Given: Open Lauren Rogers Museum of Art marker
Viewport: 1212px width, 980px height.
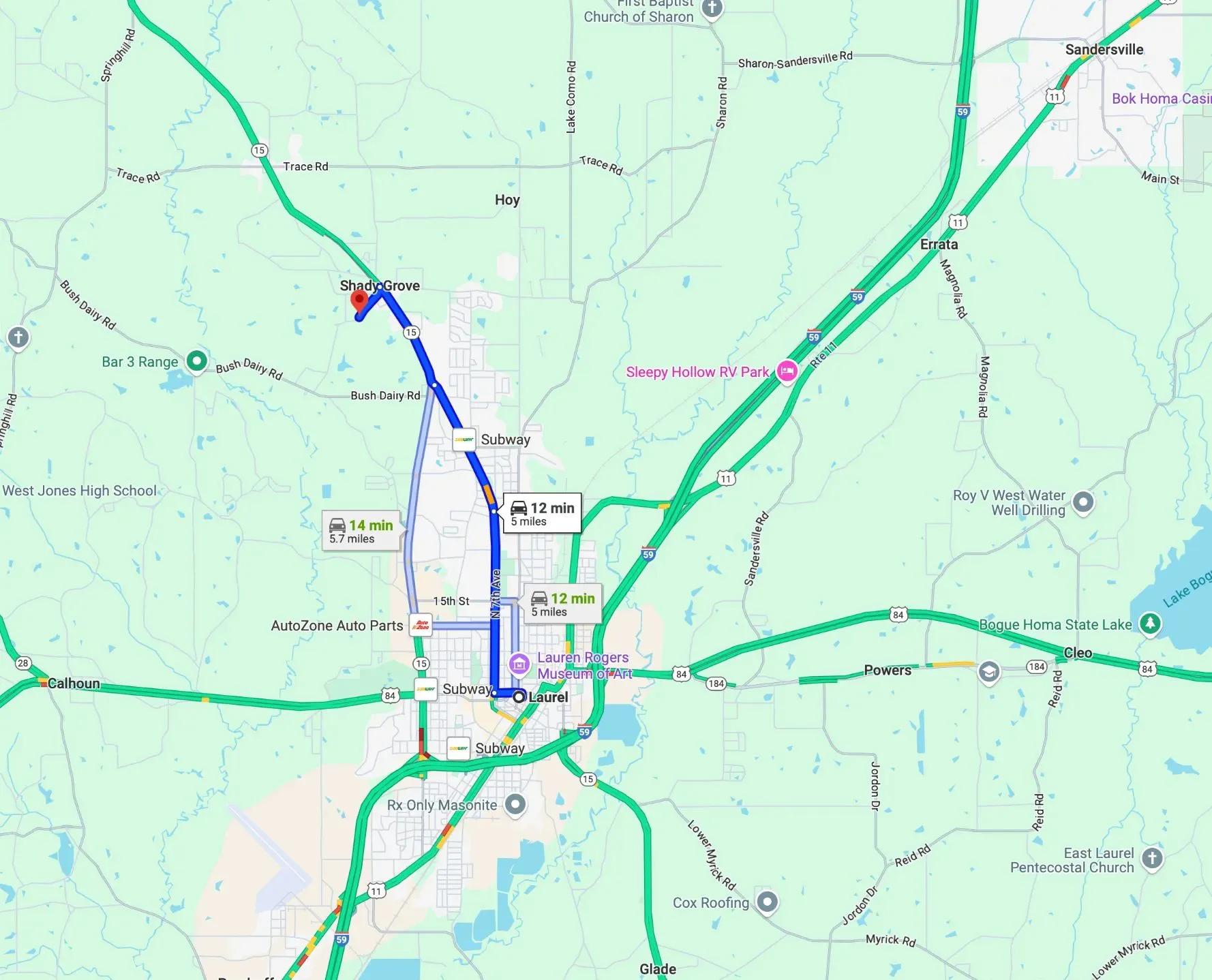Looking at the screenshot, I should pyautogui.click(x=519, y=663).
